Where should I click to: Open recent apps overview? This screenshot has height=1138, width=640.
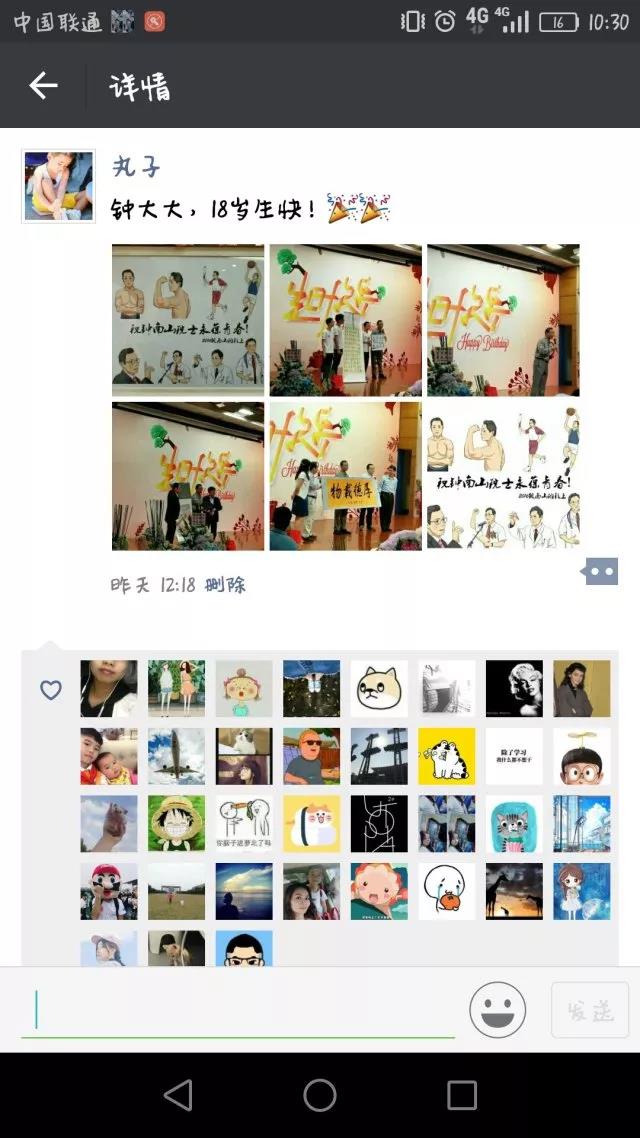(462, 1095)
